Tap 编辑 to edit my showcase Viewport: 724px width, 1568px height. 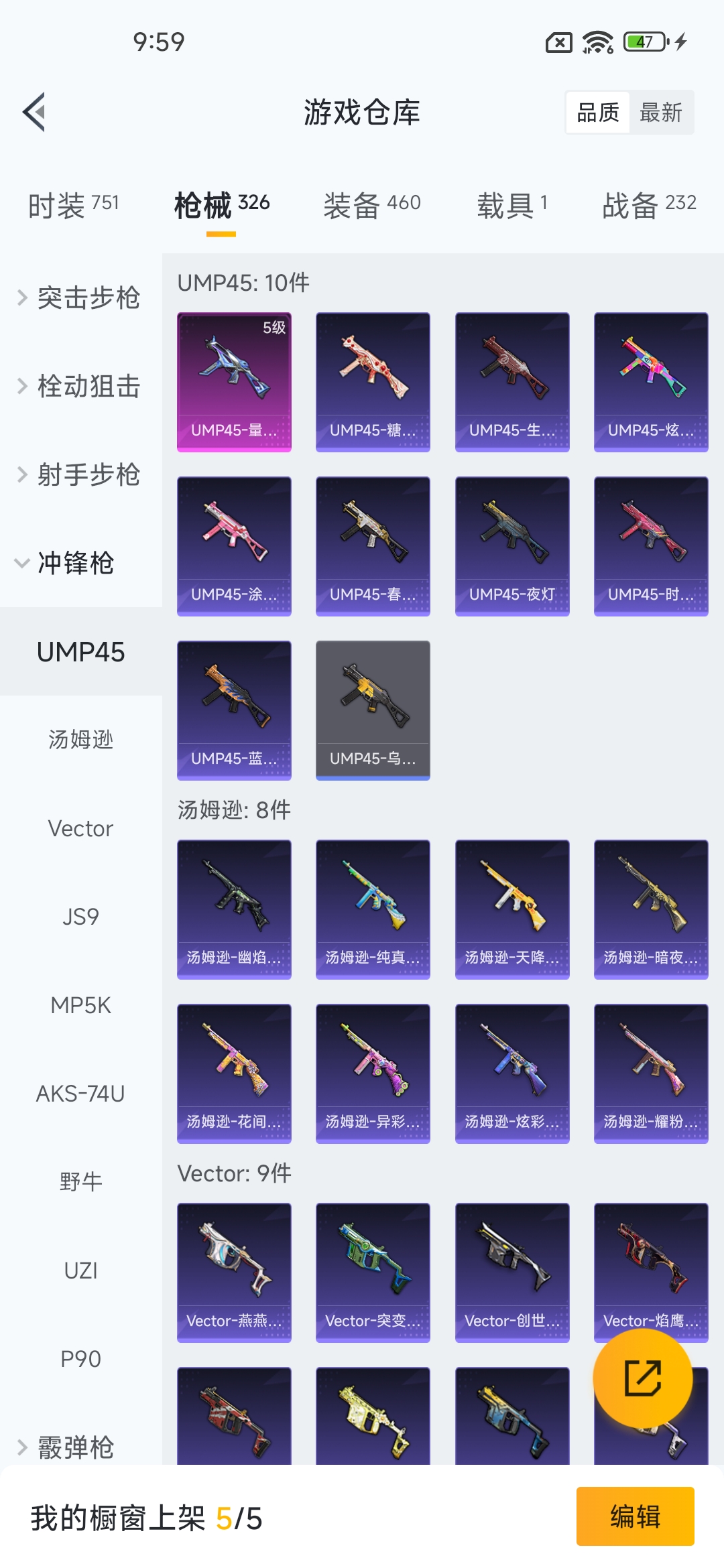(635, 1516)
